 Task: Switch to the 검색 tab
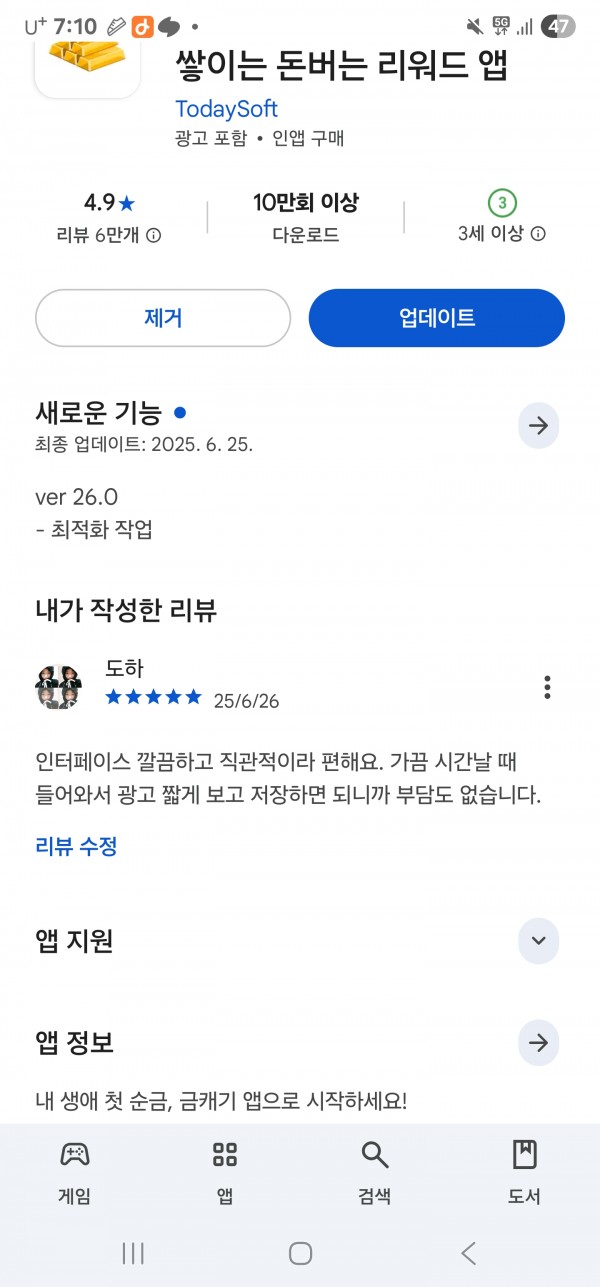pyautogui.click(x=375, y=1173)
